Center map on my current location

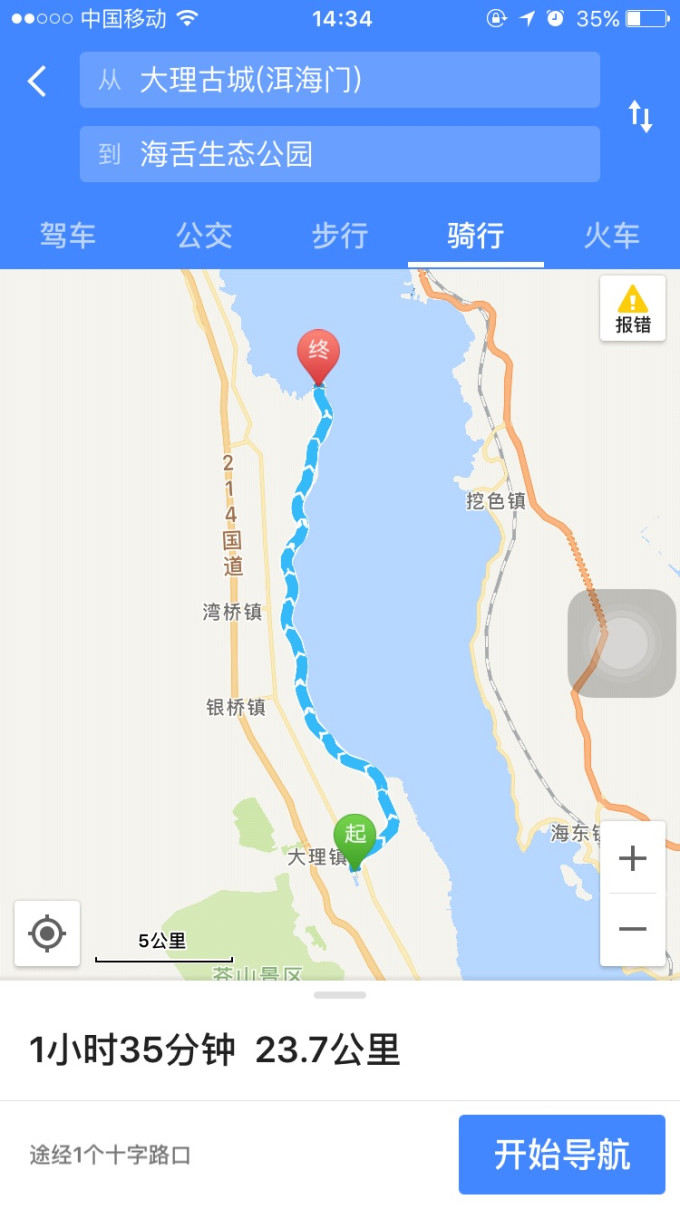click(47, 934)
